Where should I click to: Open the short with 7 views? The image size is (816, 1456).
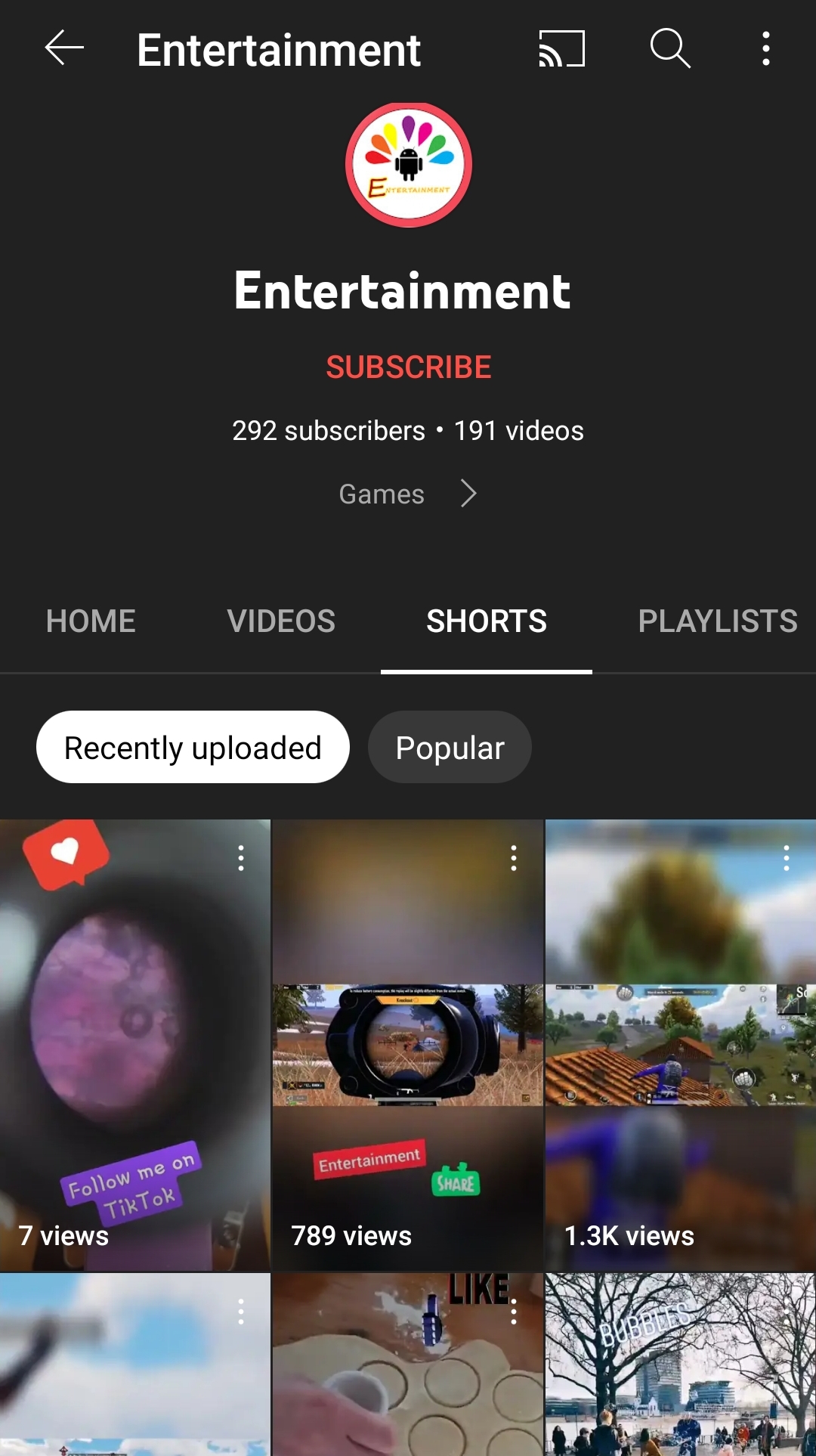tap(134, 1046)
